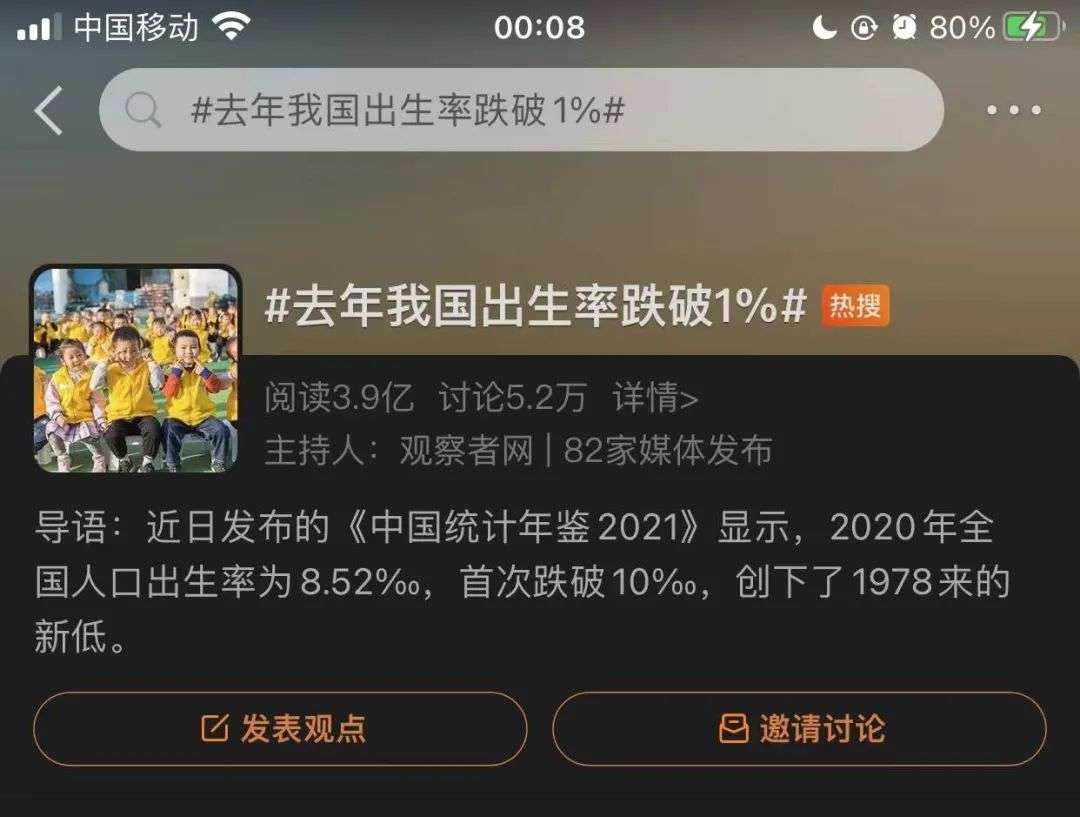Screen dimensions: 1080x817
Task: Open the three-dot overflow menu
Action: 1013,110
